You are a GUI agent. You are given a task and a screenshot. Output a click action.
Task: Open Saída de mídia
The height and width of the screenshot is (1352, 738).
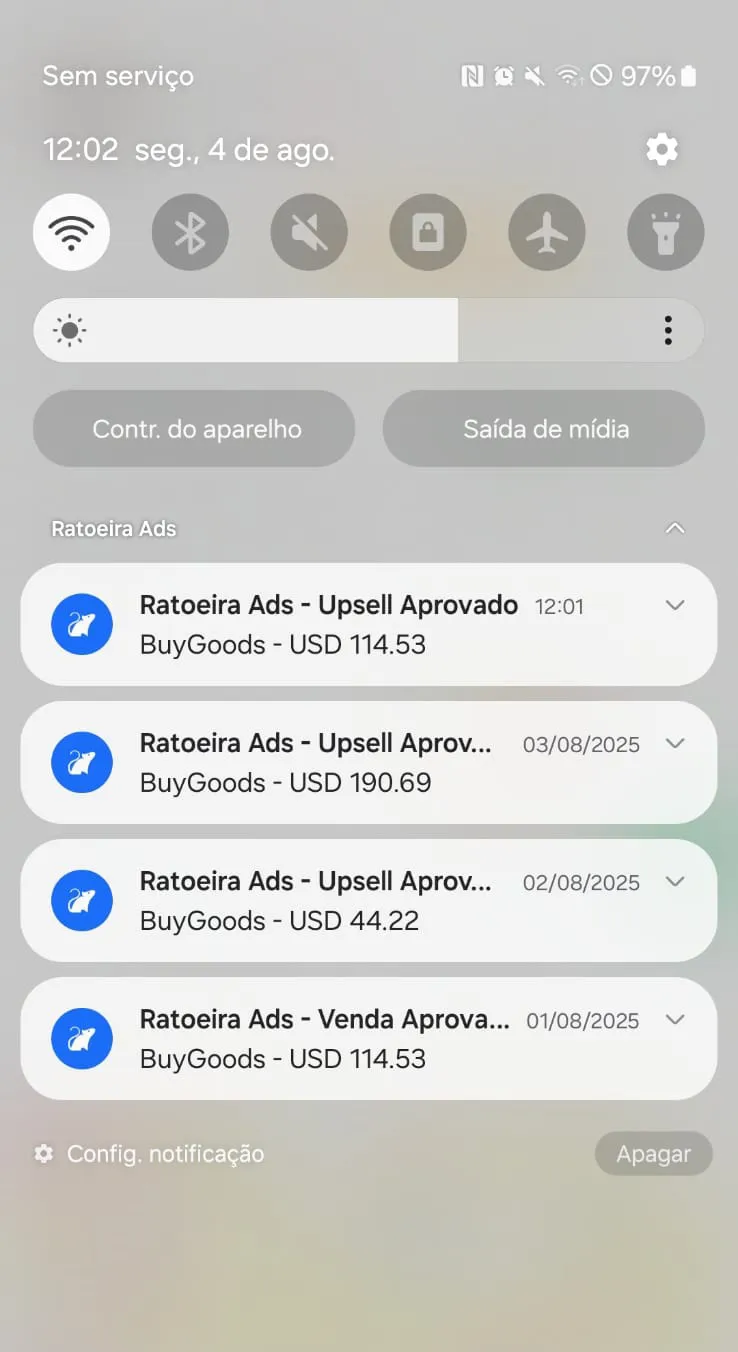[x=544, y=429]
